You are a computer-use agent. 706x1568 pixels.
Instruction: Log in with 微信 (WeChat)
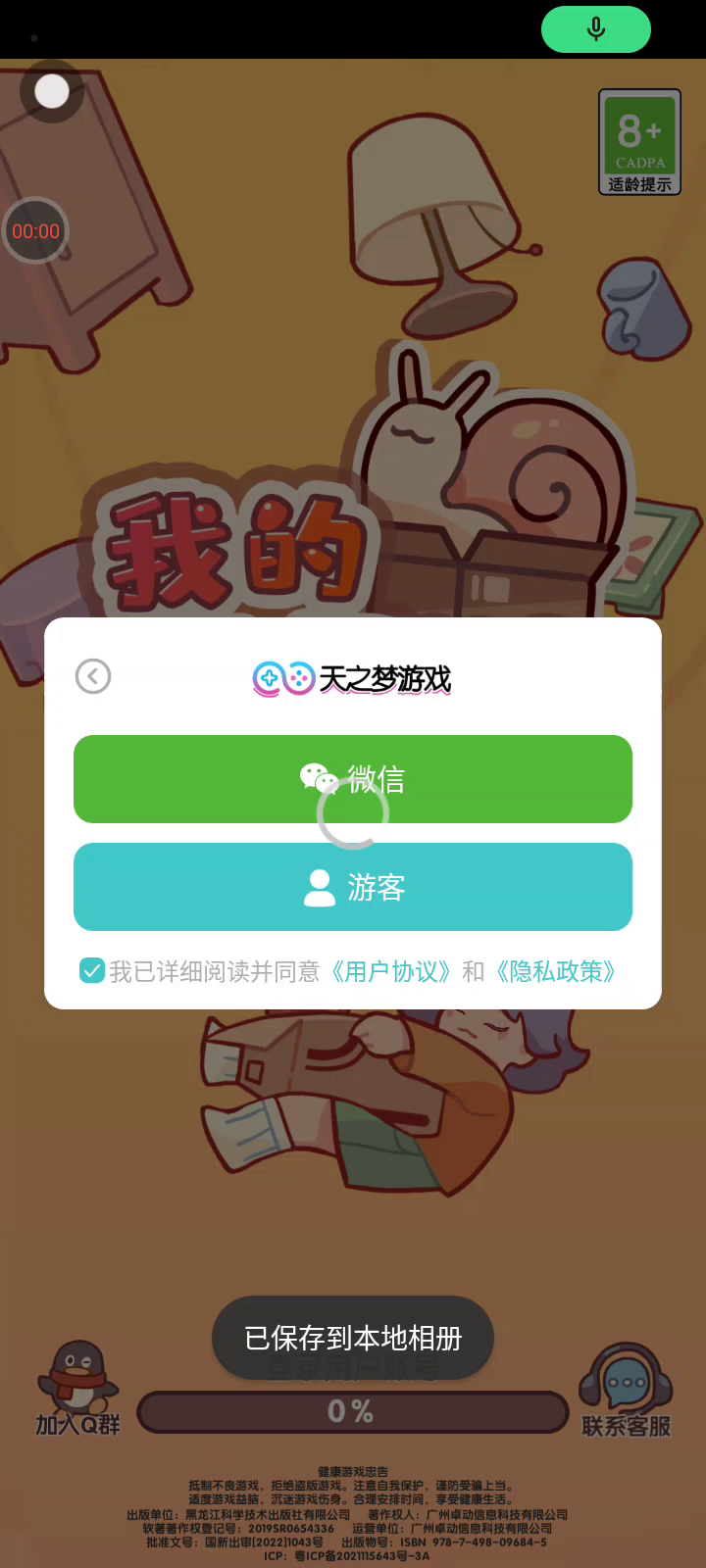[x=353, y=779]
